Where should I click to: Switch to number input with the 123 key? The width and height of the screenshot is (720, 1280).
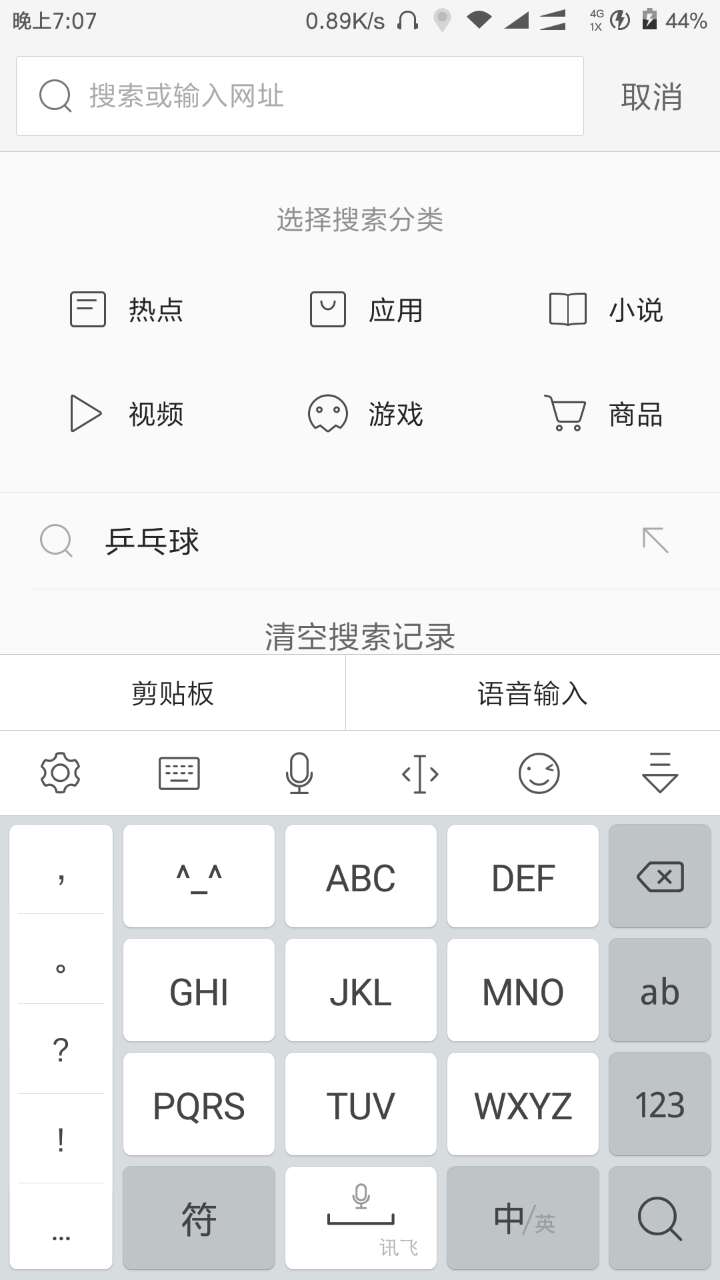pyautogui.click(x=659, y=1105)
